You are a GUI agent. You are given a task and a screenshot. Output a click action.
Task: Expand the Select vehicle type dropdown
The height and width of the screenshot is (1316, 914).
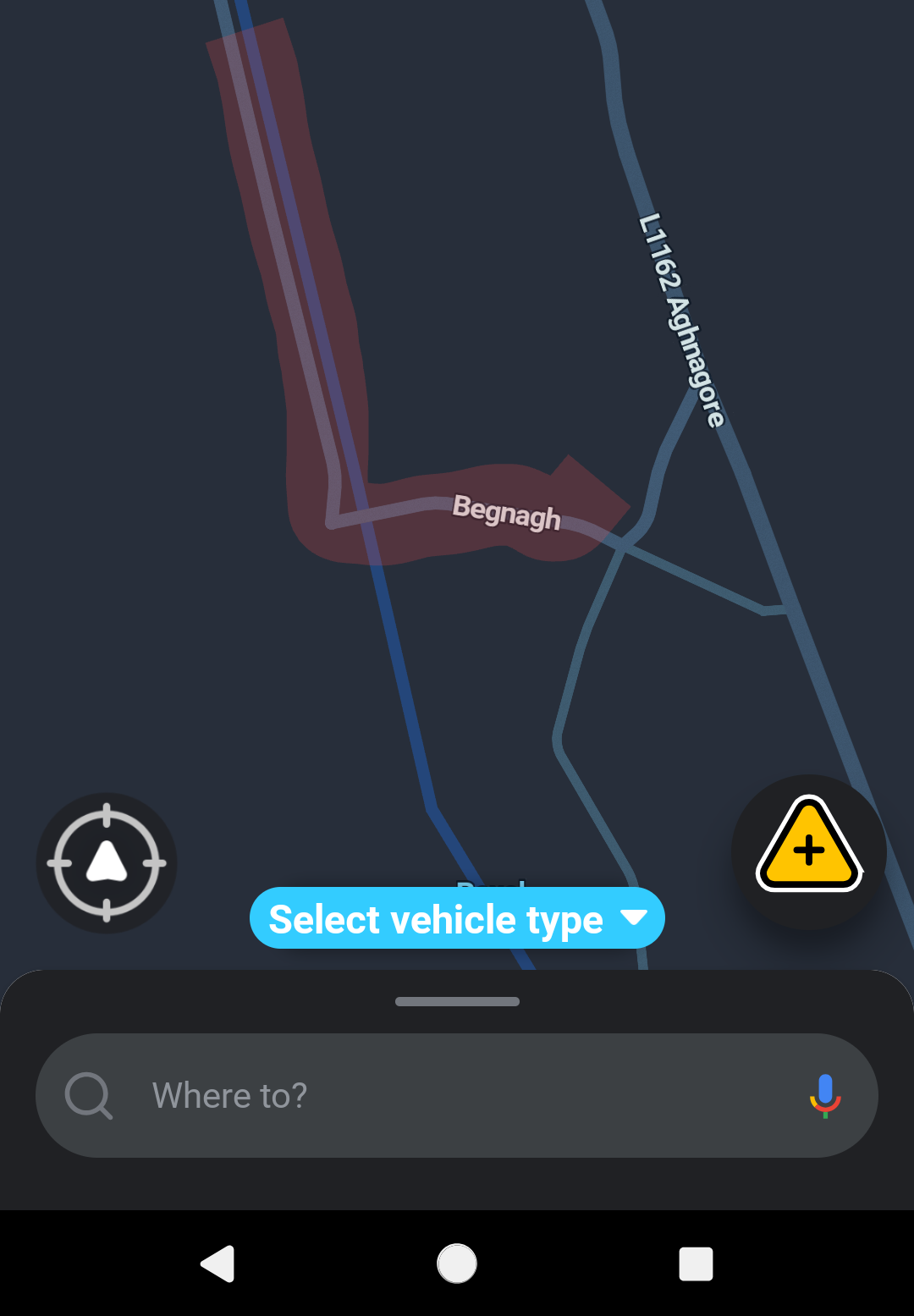(x=457, y=919)
